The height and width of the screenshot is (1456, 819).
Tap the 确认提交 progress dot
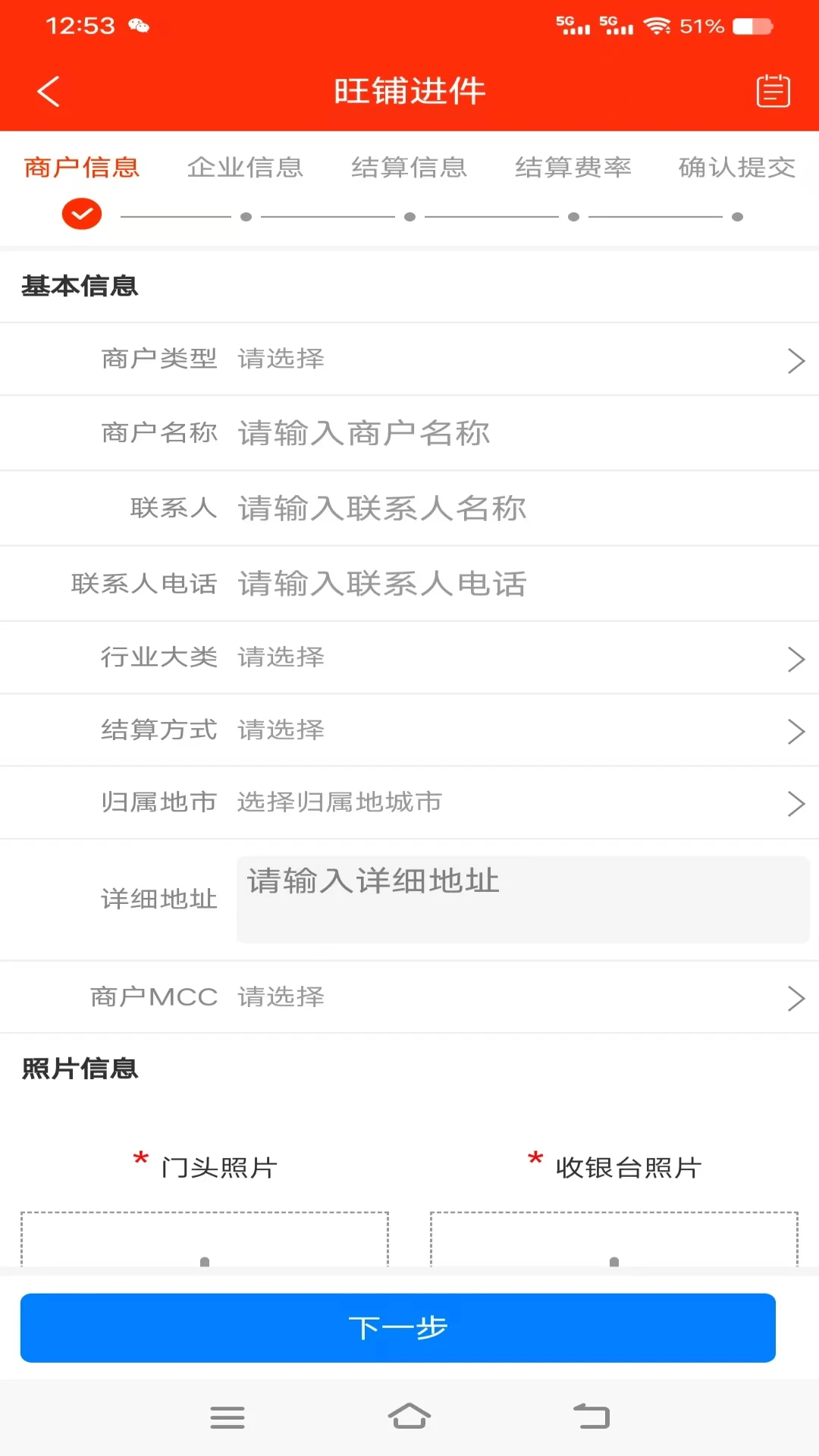[736, 216]
